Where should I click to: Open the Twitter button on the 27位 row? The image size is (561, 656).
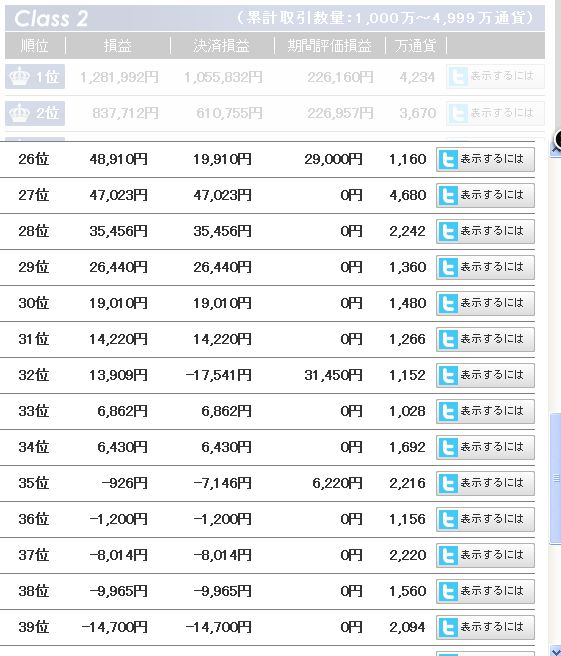[485, 195]
